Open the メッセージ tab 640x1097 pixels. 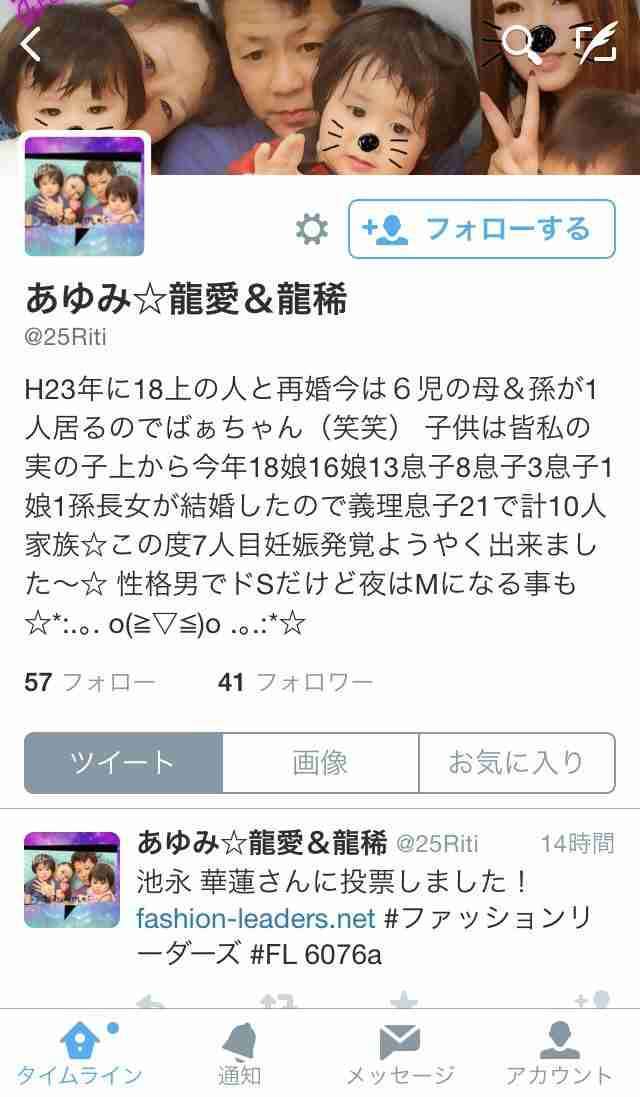pyautogui.click(x=400, y=1055)
